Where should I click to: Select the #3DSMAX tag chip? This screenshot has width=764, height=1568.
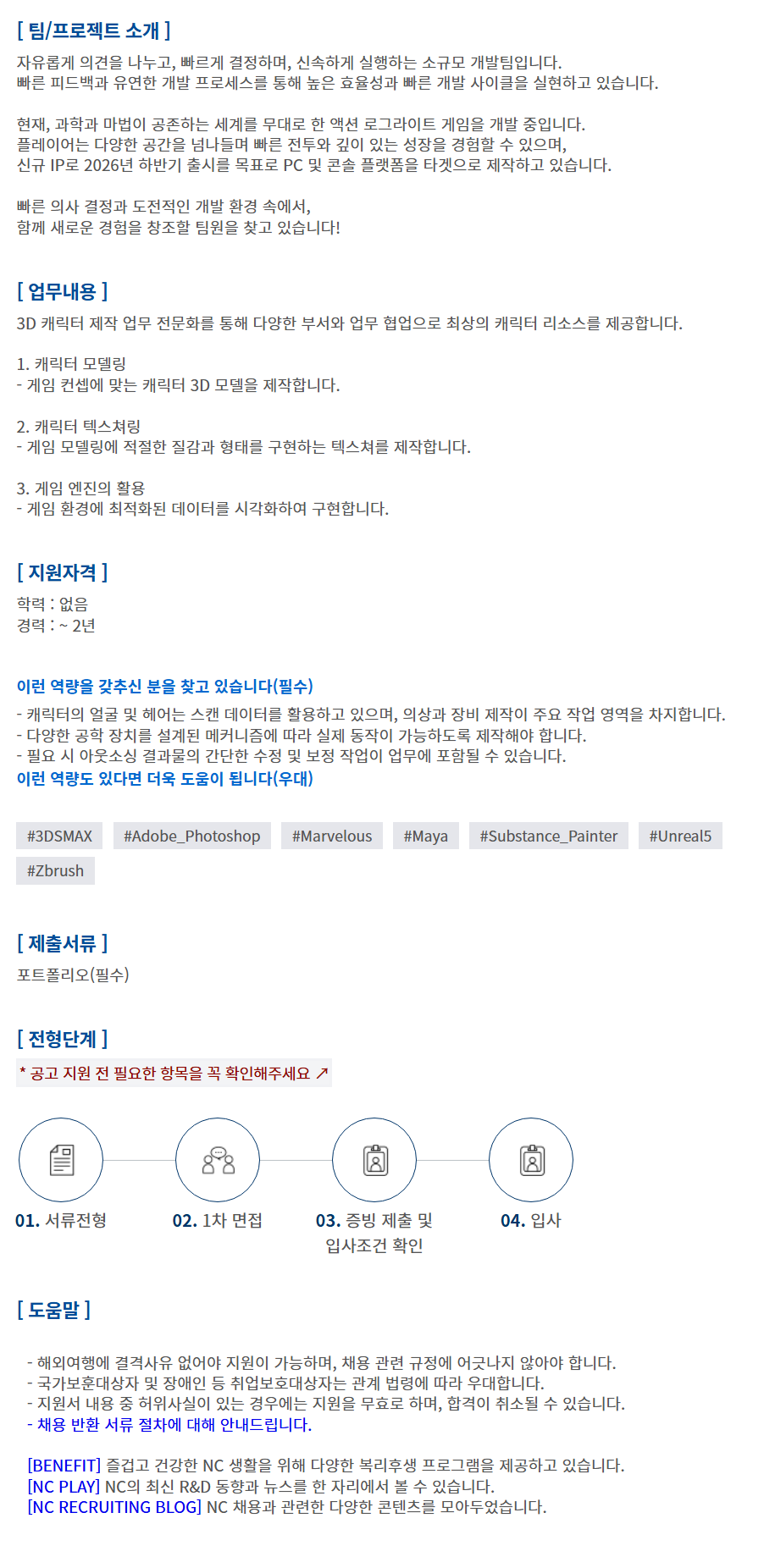59,836
